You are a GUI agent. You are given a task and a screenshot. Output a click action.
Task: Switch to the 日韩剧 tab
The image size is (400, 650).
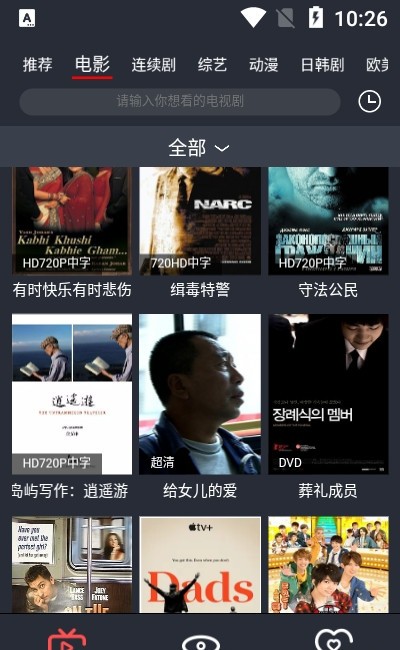coord(322,65)
